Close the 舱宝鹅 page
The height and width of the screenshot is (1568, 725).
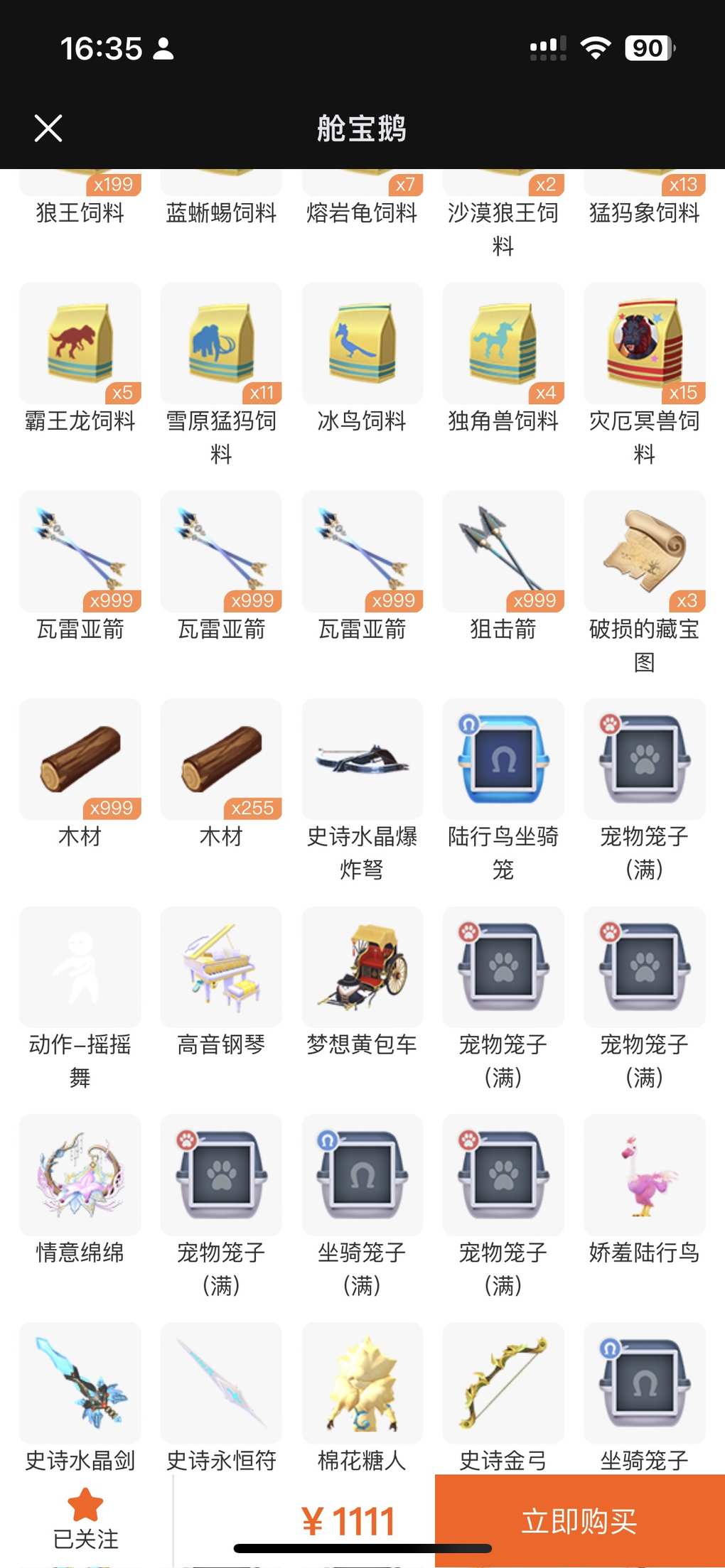click(x=48, y=129)
